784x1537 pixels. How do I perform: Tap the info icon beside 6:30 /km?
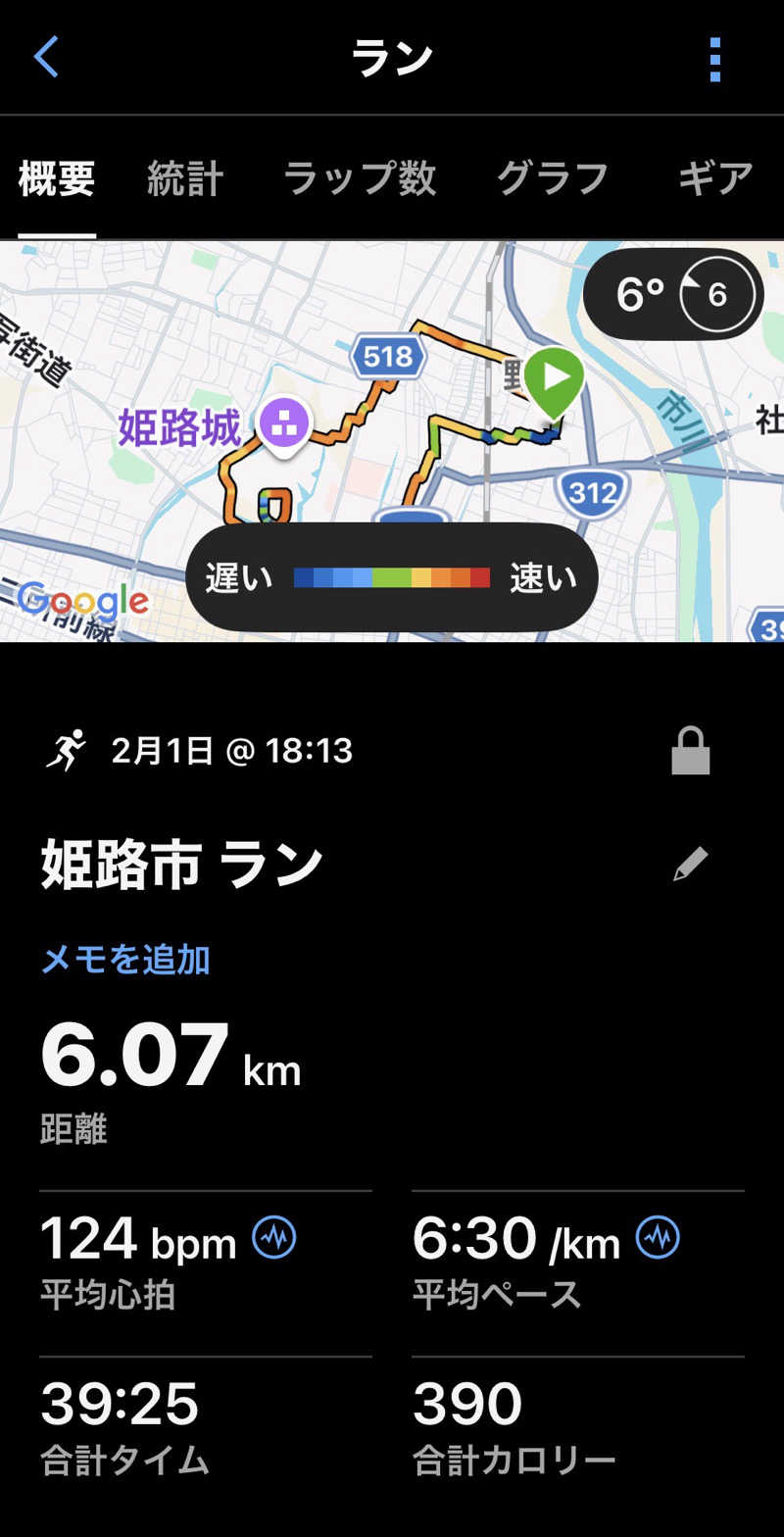(x=658, y=1238)
